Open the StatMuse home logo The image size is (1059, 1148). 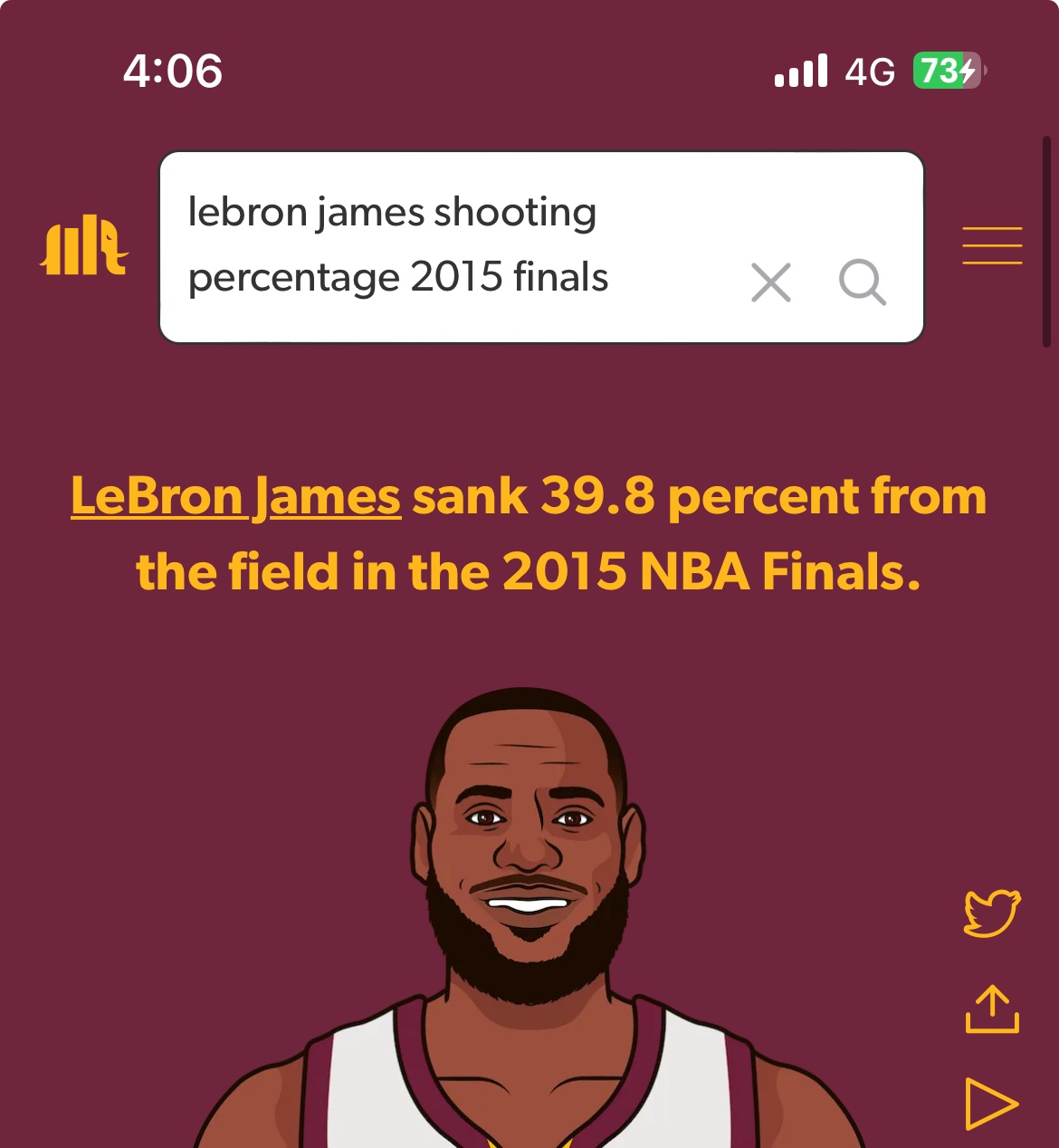point(84,245)
